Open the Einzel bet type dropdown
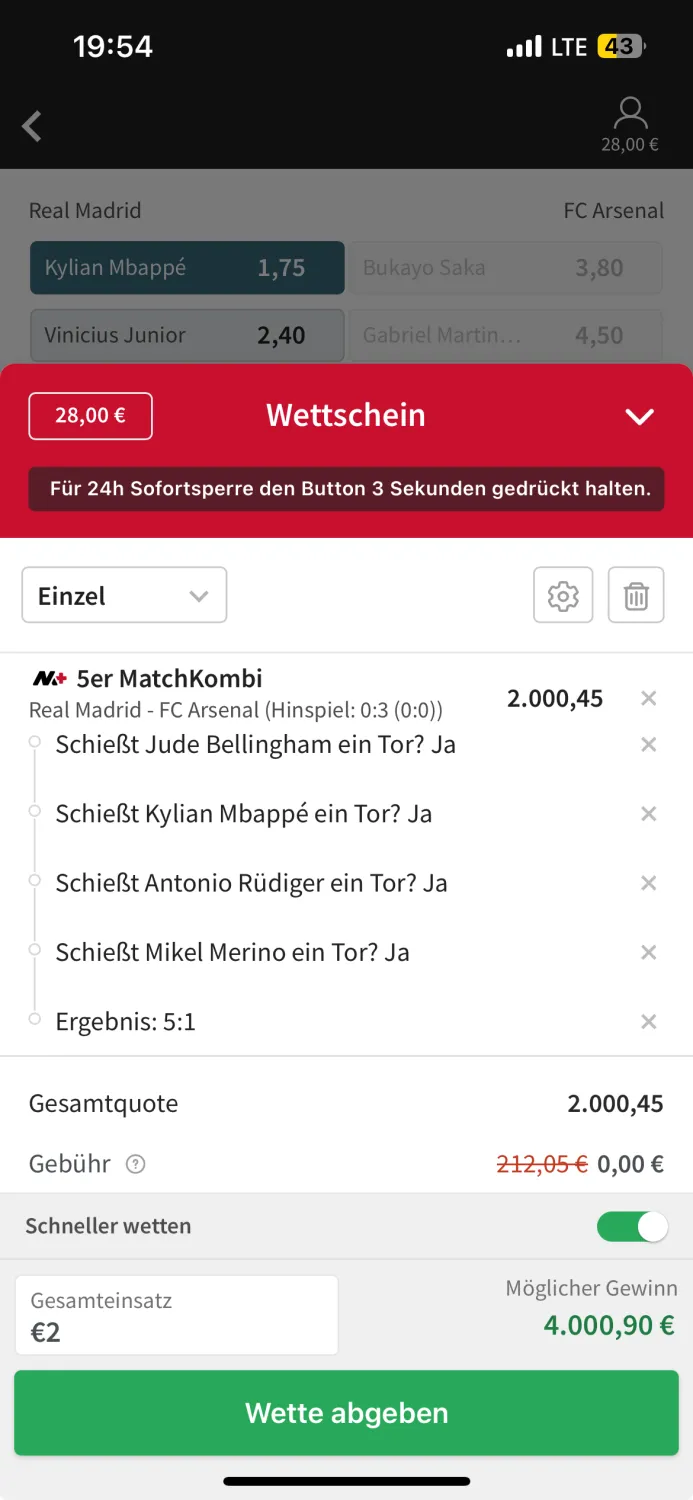Viewport: 693px width, 1500px height. point(124,596)
